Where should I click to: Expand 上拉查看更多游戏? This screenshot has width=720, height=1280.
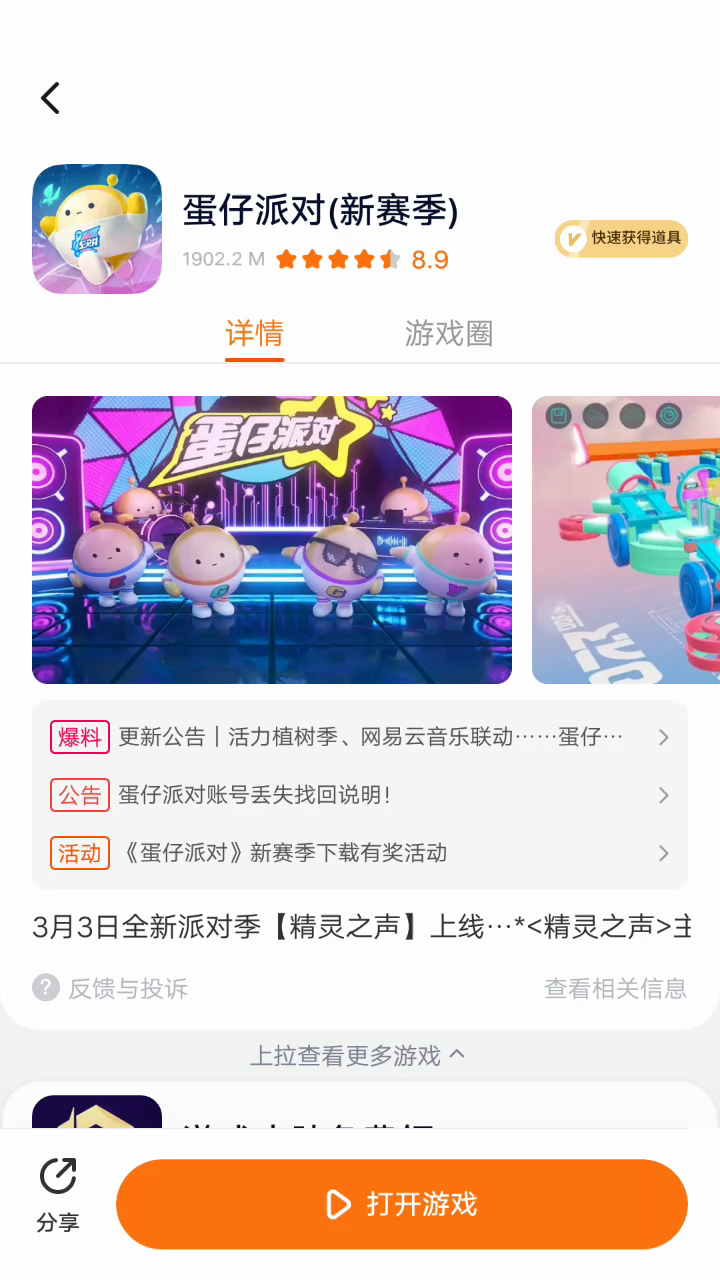pos(357,1055)
